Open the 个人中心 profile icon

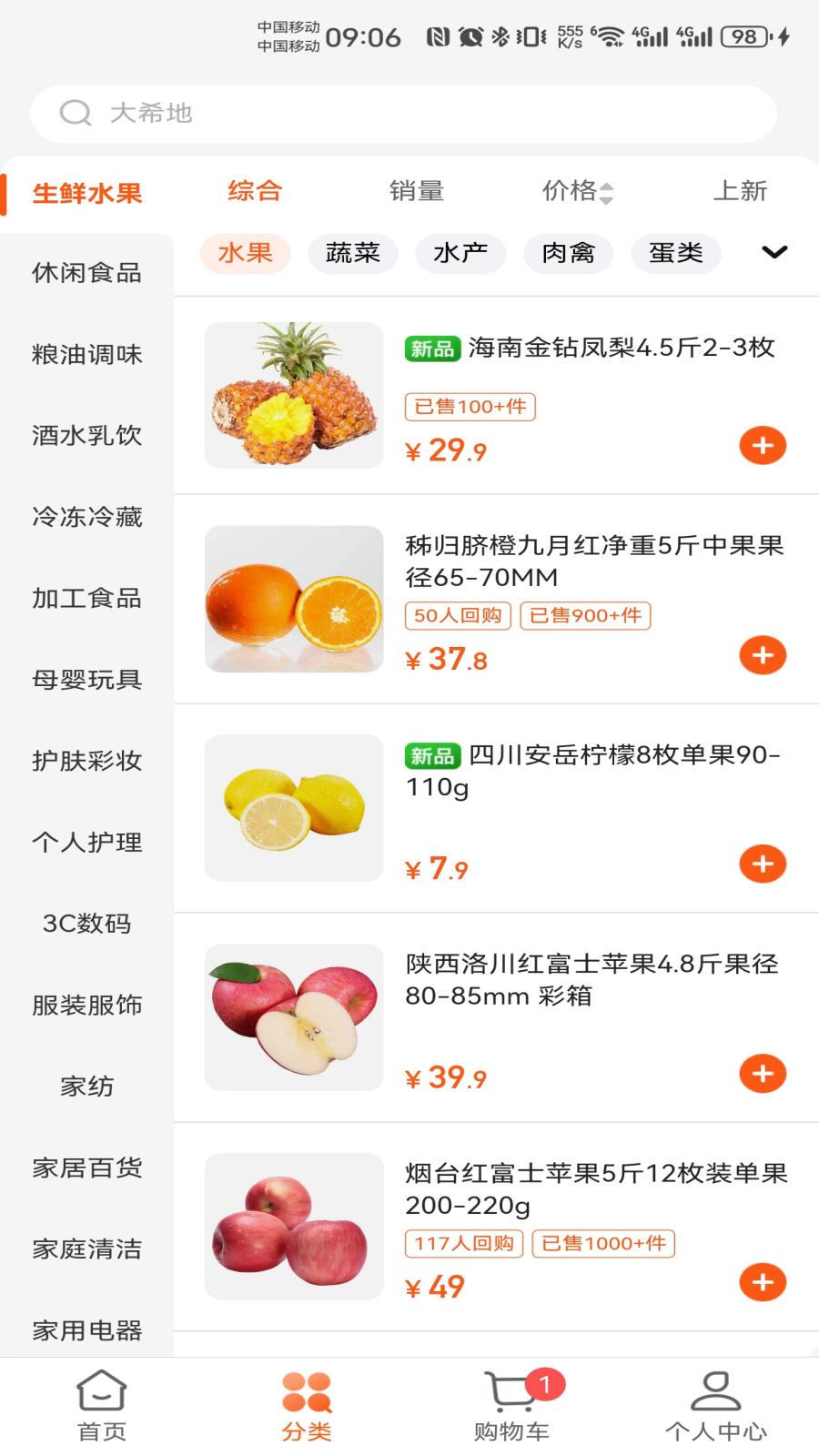pos(714,1393)
